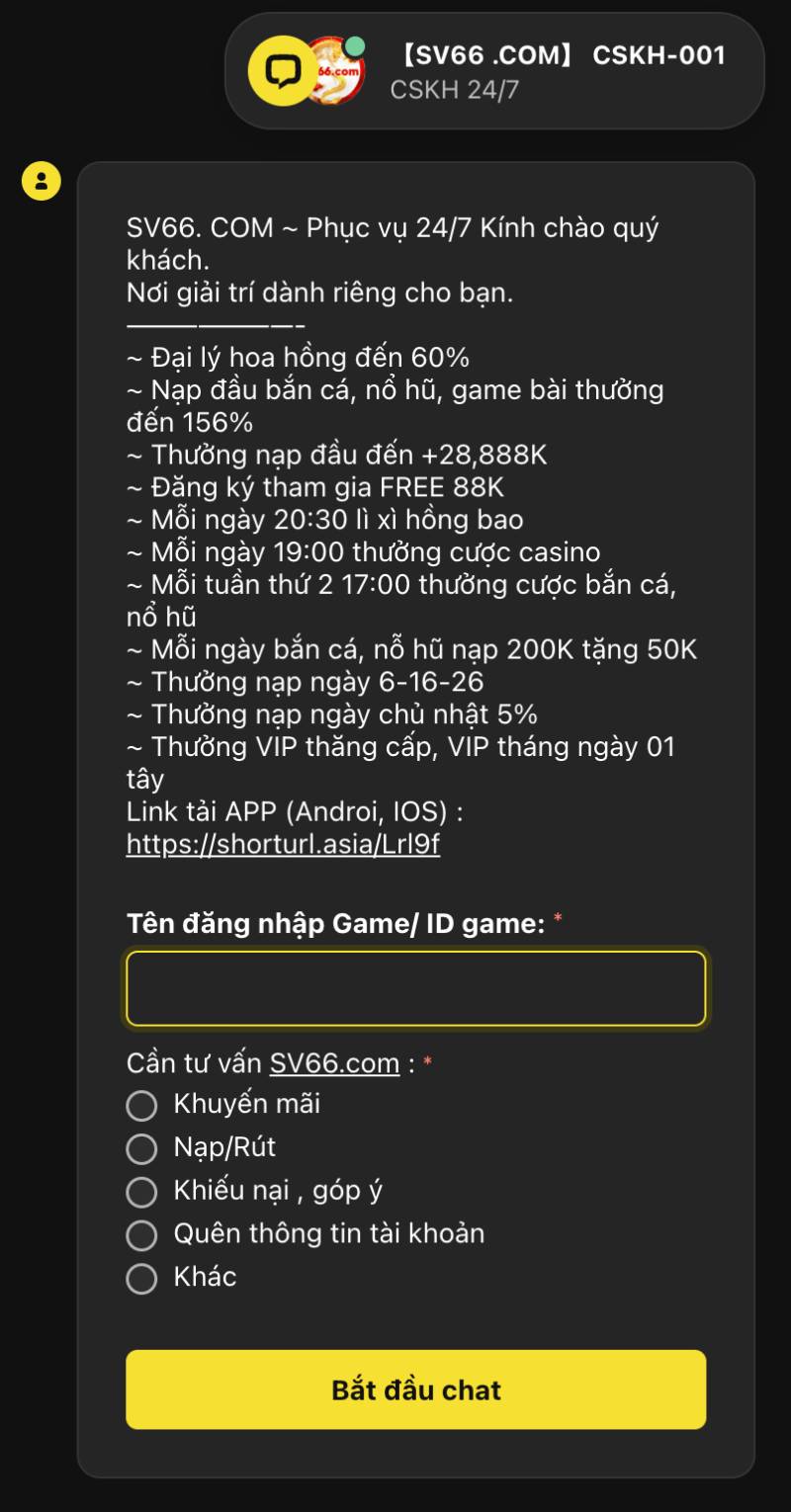Select the Khuyến mãi option
791x1512 pixels.
[x=142, y=1105]
